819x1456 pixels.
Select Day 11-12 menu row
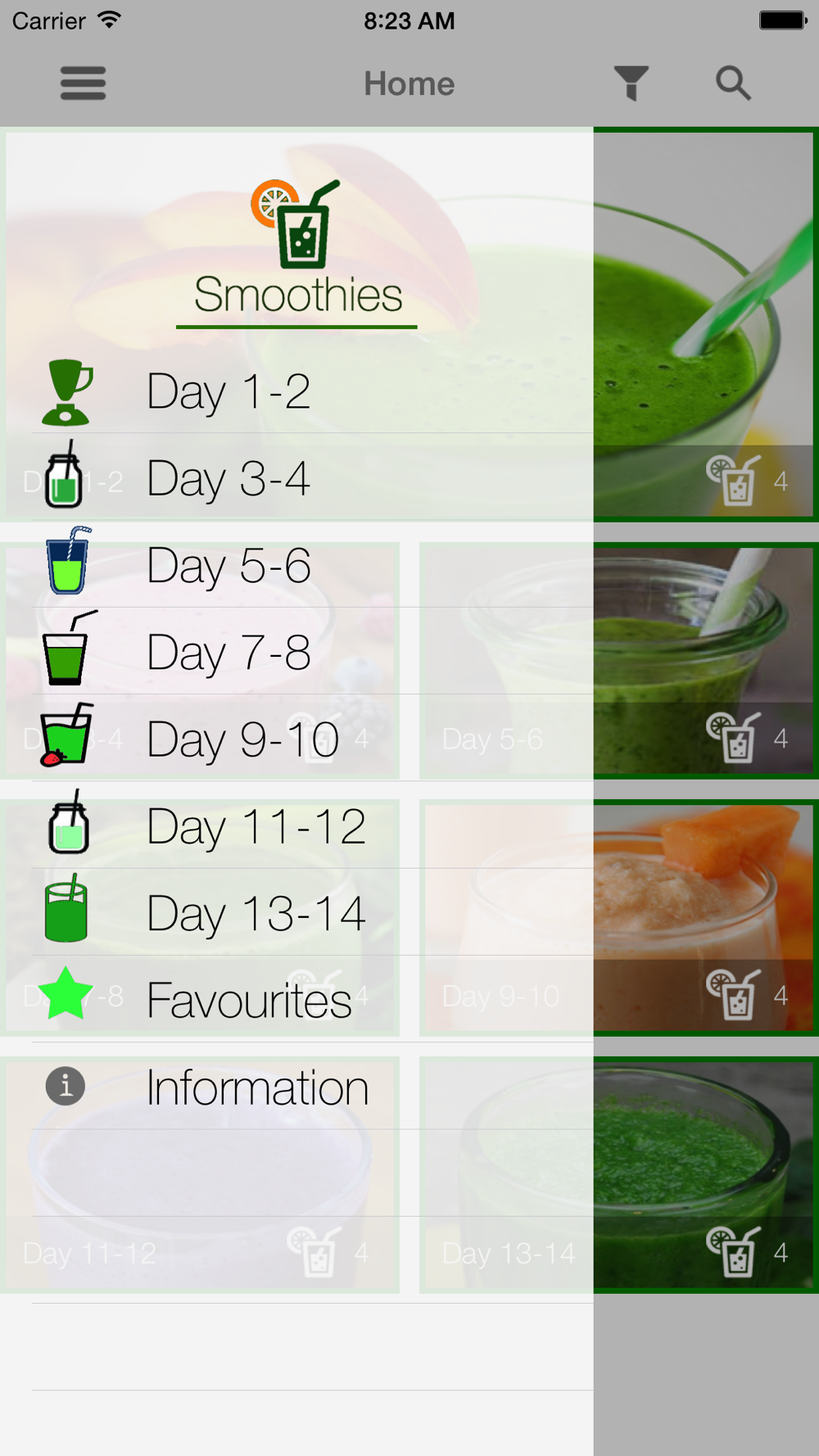296,825
